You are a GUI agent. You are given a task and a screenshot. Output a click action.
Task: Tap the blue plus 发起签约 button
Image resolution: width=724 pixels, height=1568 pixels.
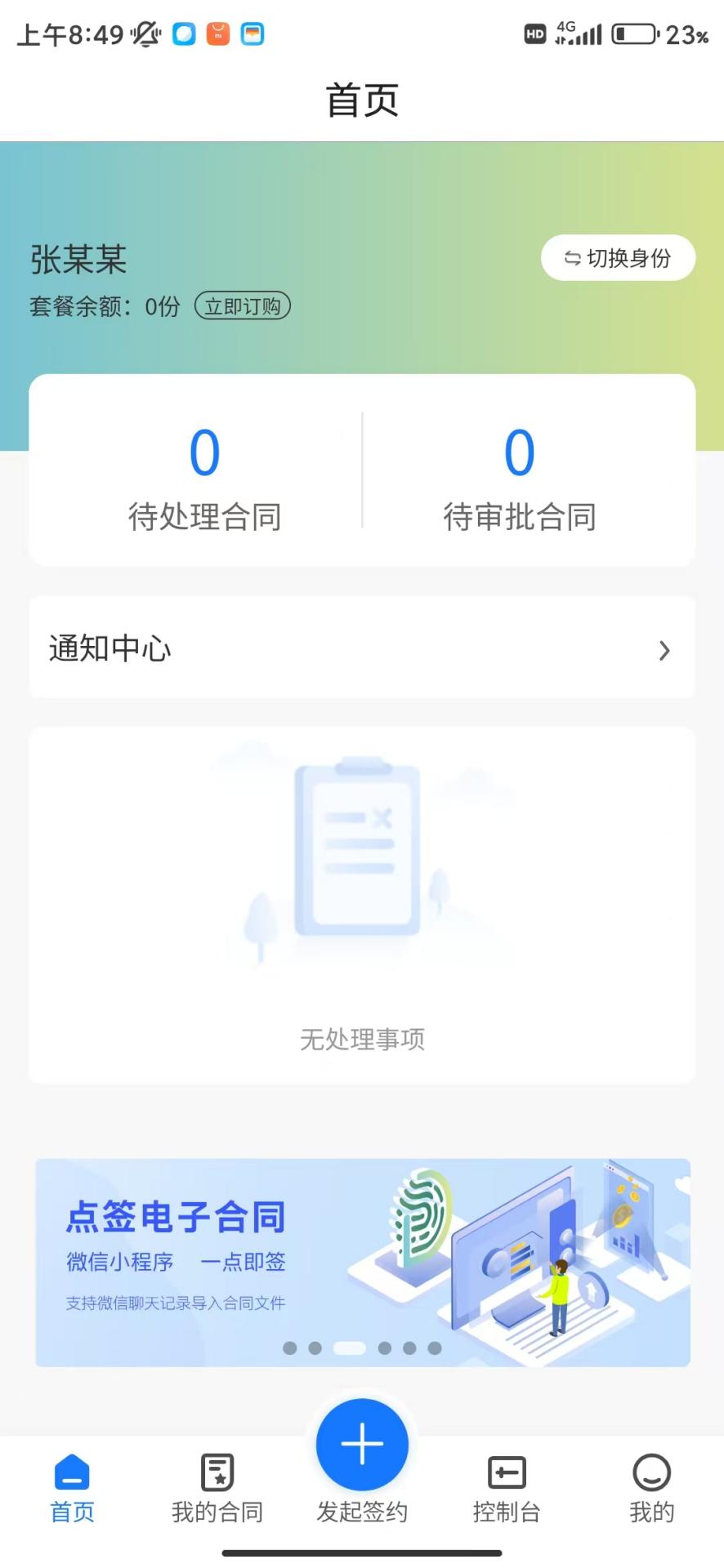tap(361, 1444)
